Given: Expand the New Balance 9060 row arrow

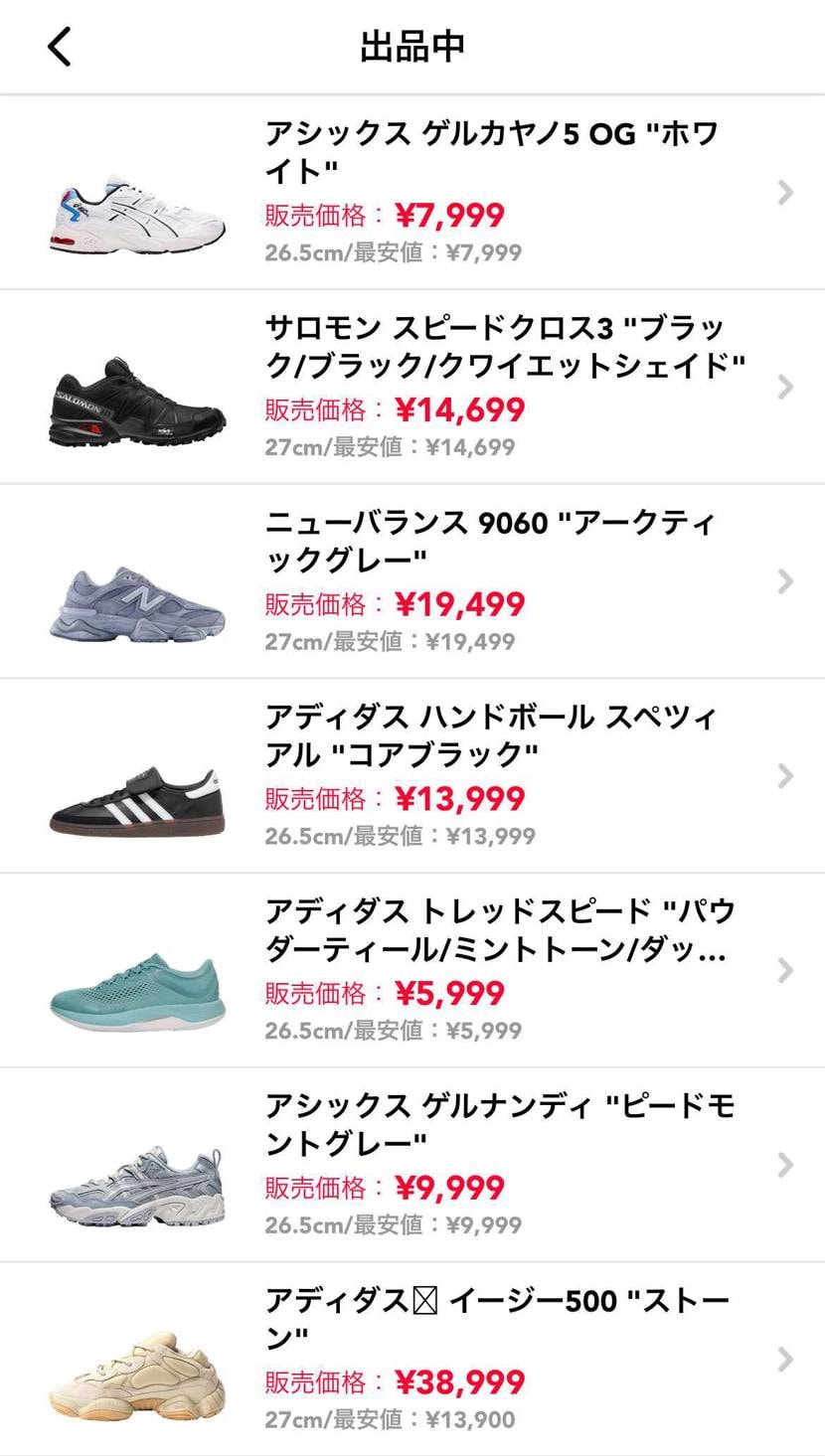Looking at the screenshot, I should (x=786, y=581).
